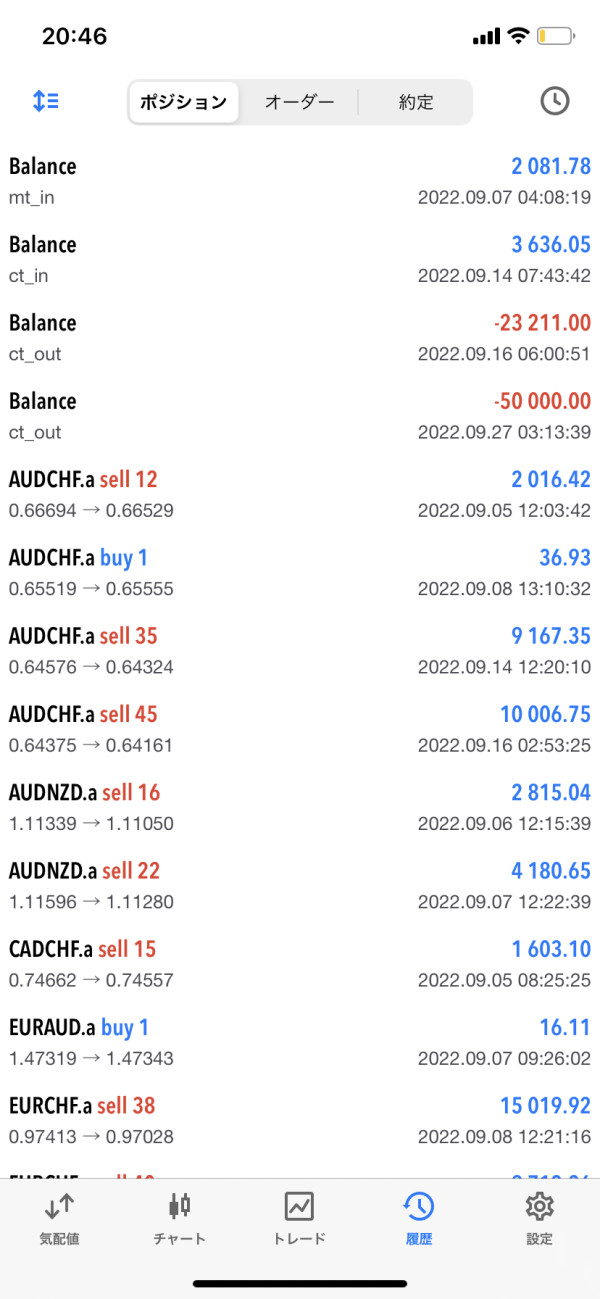Expand the AUDNZD.a sell 22 position
600x1299 pixels.
pos(300,884)
